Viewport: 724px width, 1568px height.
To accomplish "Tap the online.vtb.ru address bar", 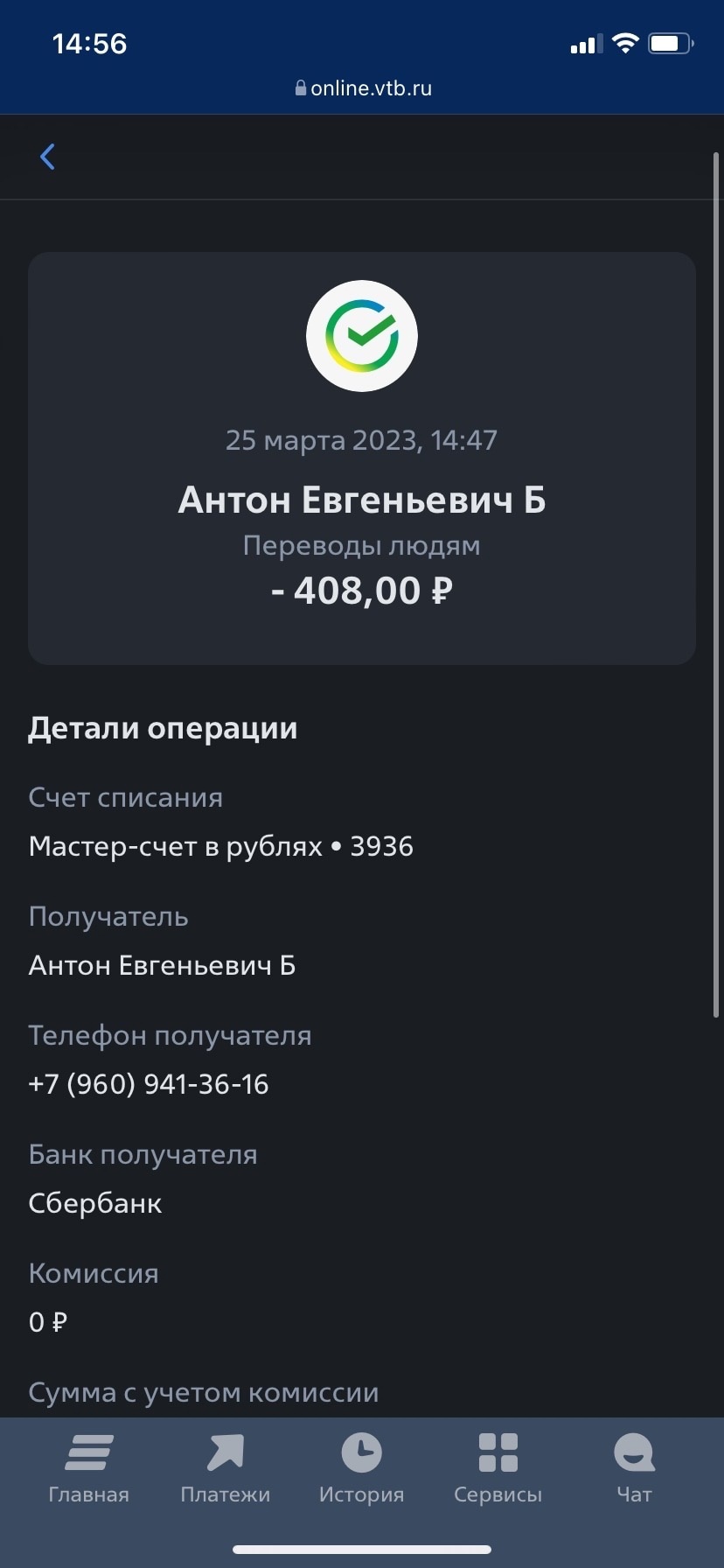I will (x=363, y=88).
